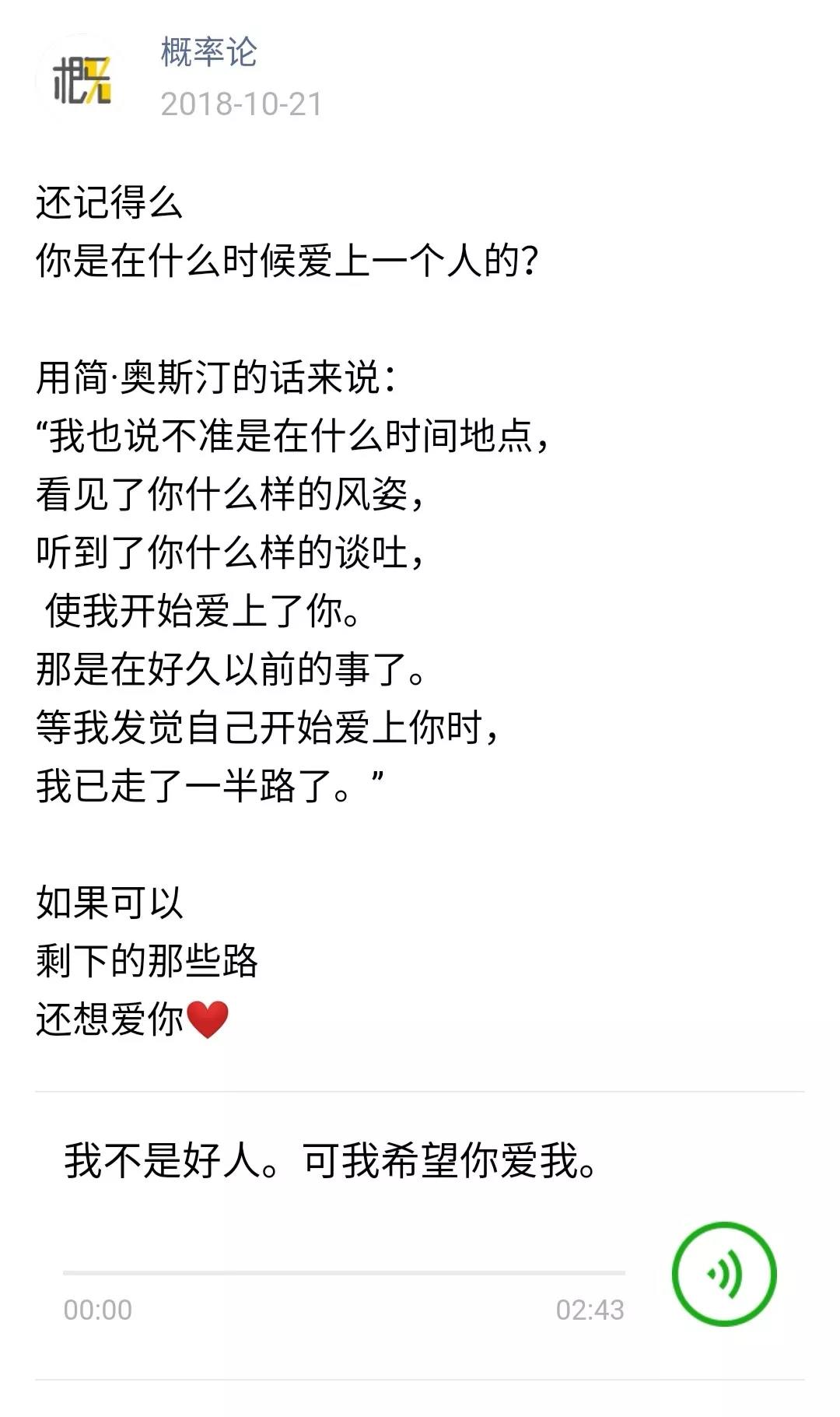Open the 概率论 account profile avatar
This screenshot has width=840, height=1417.
pyautogui.click(x=82, y=80)
